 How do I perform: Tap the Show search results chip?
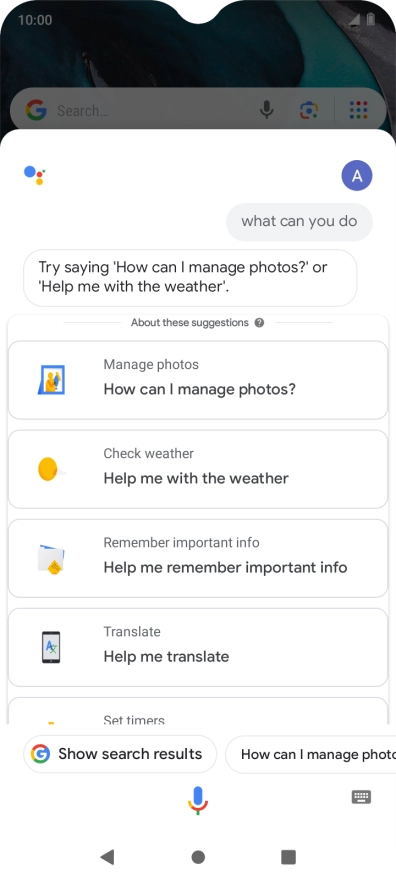coord(120,754)
